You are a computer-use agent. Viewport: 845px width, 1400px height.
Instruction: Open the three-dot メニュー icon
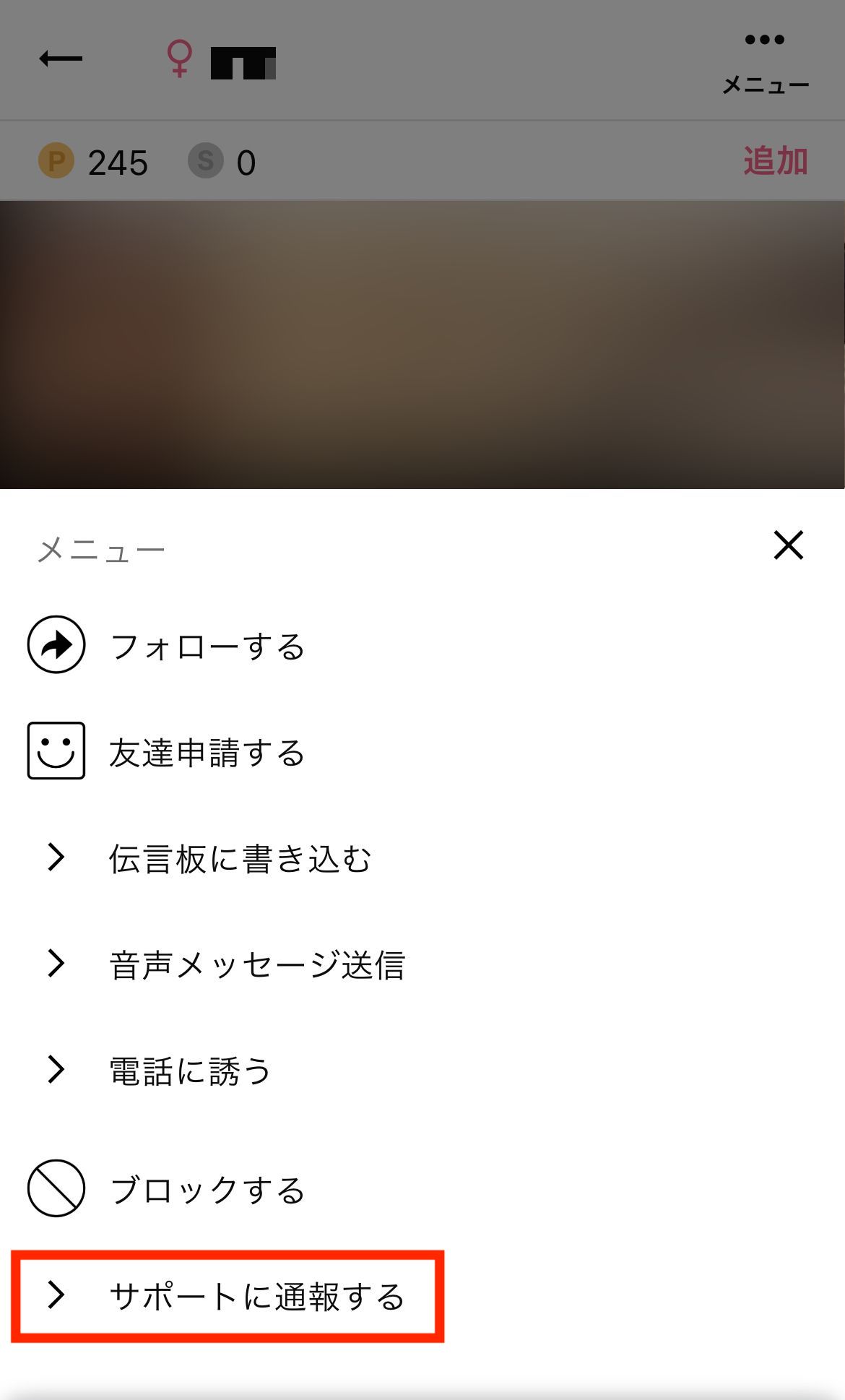tap(766, 40)
